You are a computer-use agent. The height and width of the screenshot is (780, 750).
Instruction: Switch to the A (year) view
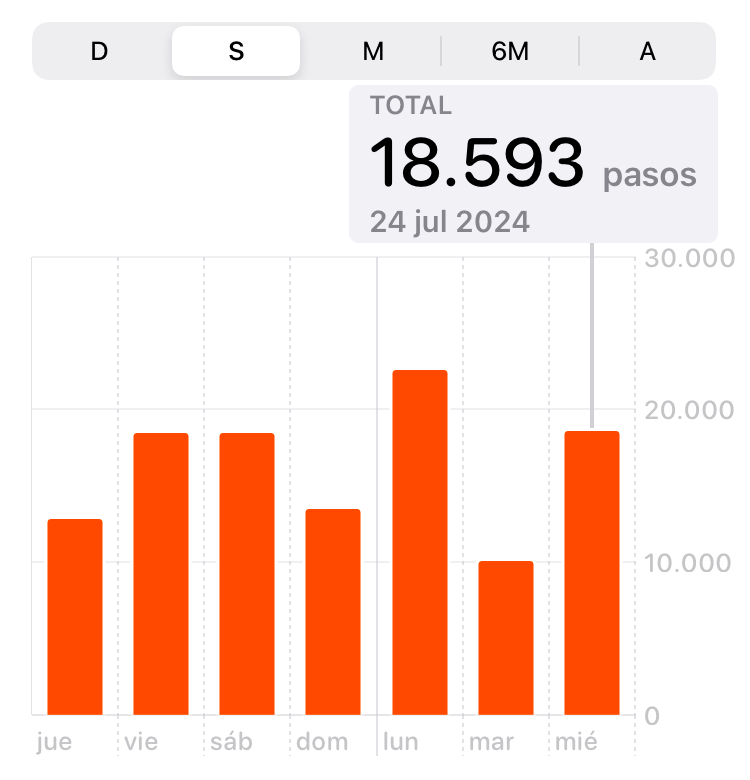[x=647, y=51]
